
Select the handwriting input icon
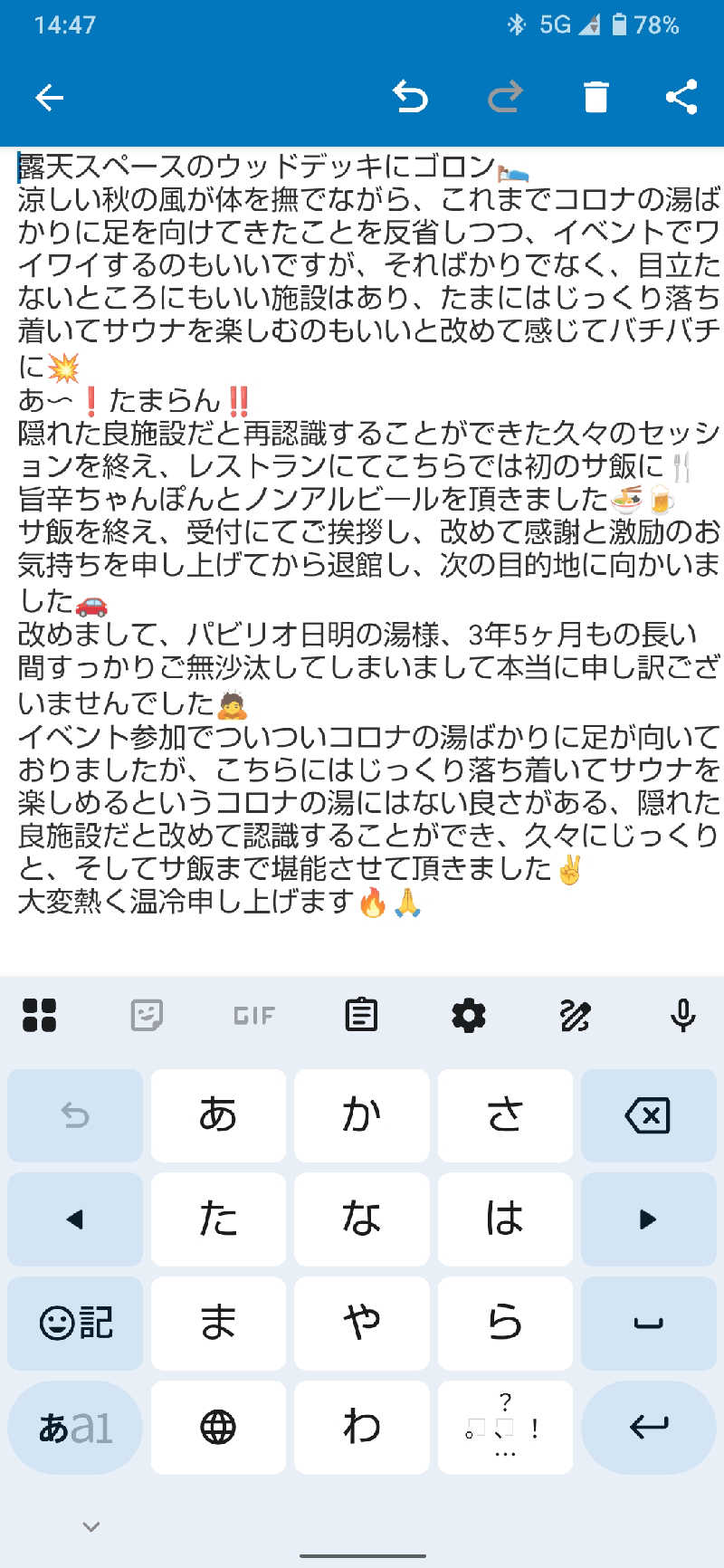(x=575, y=1015)
